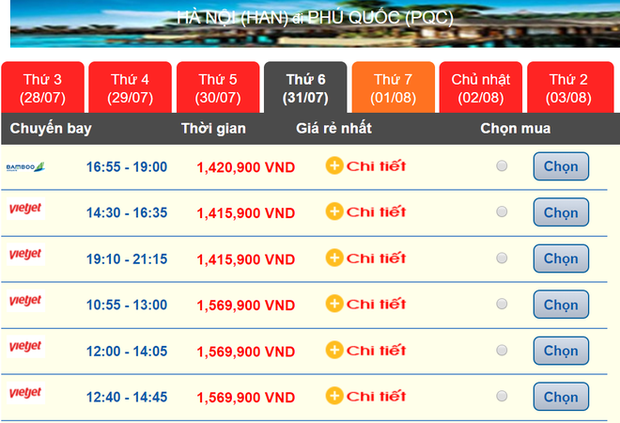Screen dimensions: 620x423
Task: Select the radio button for the 14:30 flight
Action: click(x=502, y=212)
